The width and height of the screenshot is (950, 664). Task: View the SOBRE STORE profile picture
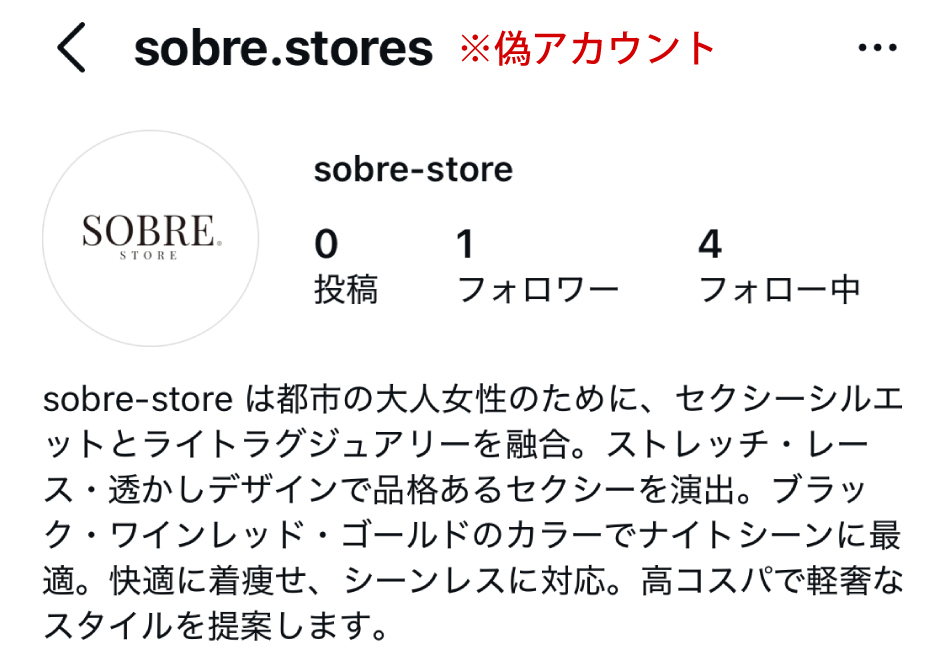(x=151, y=238)
